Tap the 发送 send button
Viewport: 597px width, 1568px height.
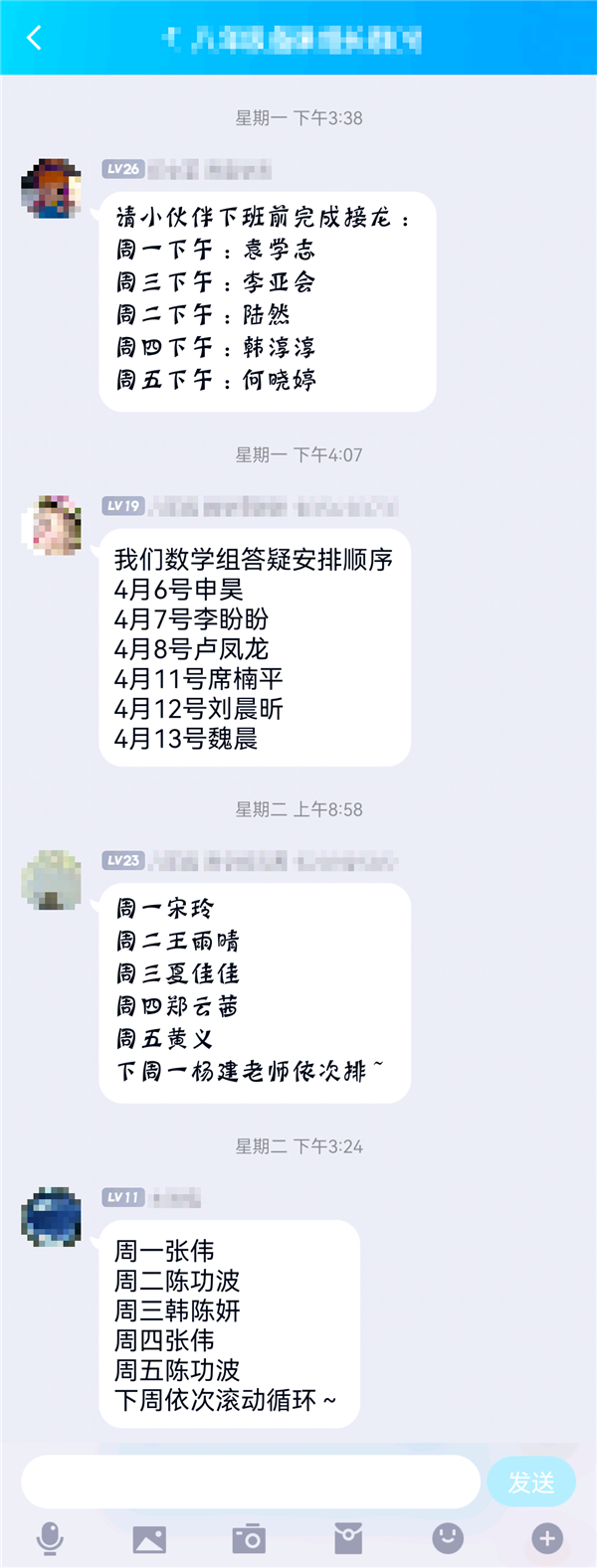[x=531, y=1481]
